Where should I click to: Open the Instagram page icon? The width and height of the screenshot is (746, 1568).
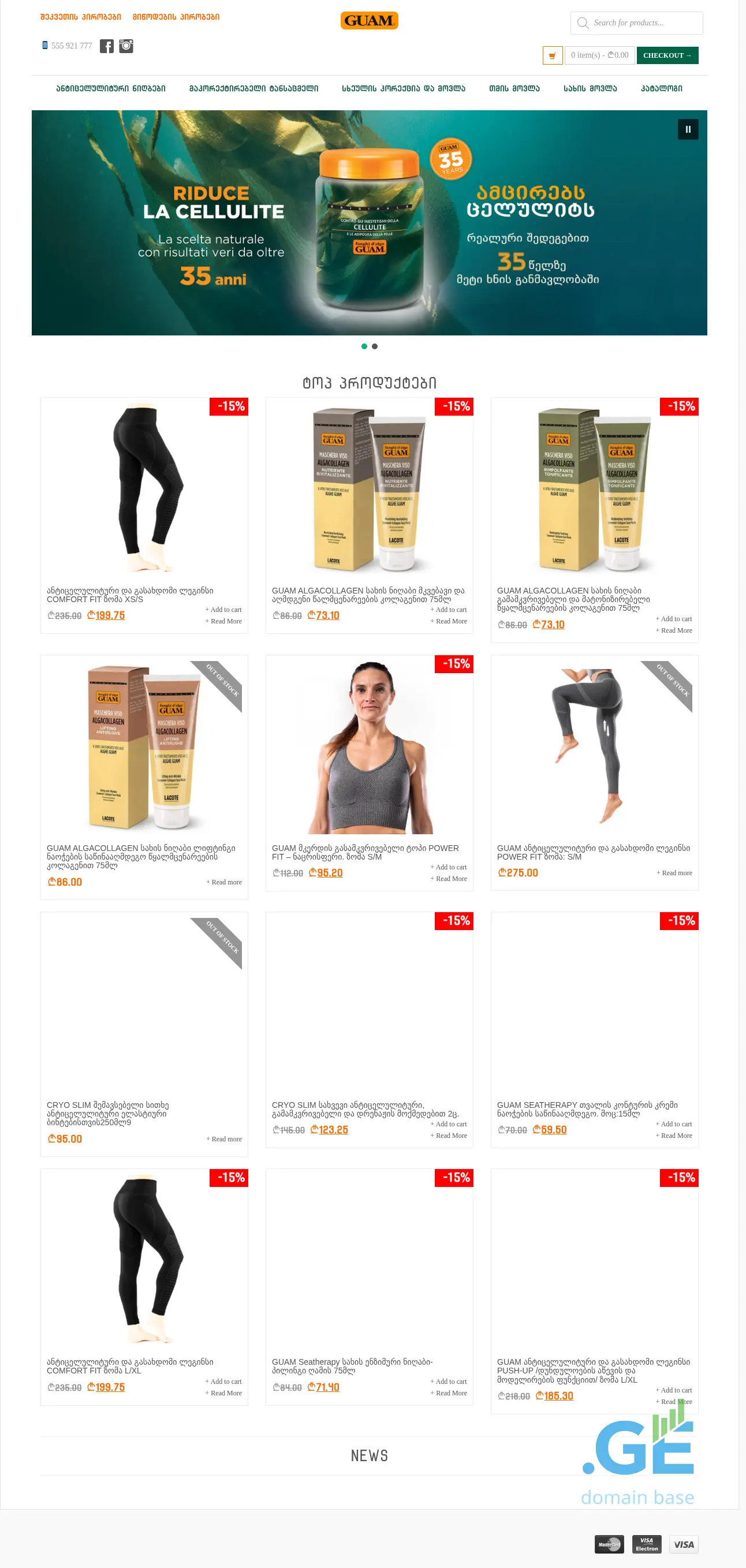(x=126, y=46)
